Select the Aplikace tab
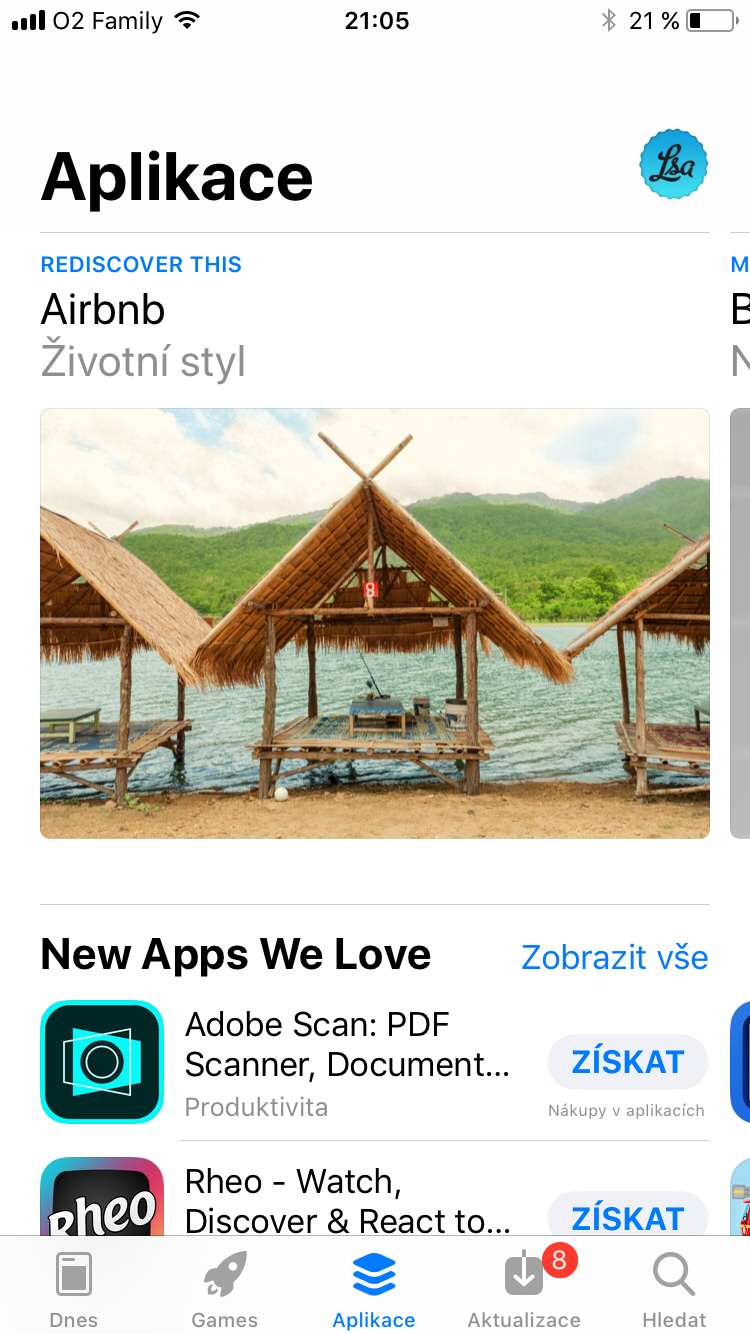This screenshot has width=750, height=1334. (374, 1290)
